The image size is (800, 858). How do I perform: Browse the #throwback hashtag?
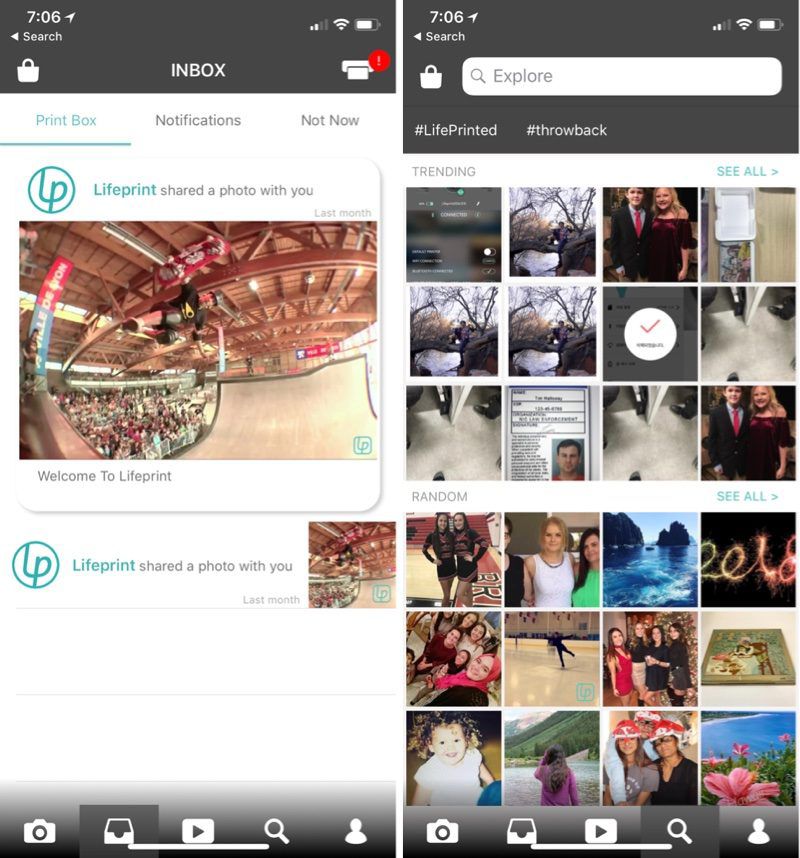tap(566, 130)
